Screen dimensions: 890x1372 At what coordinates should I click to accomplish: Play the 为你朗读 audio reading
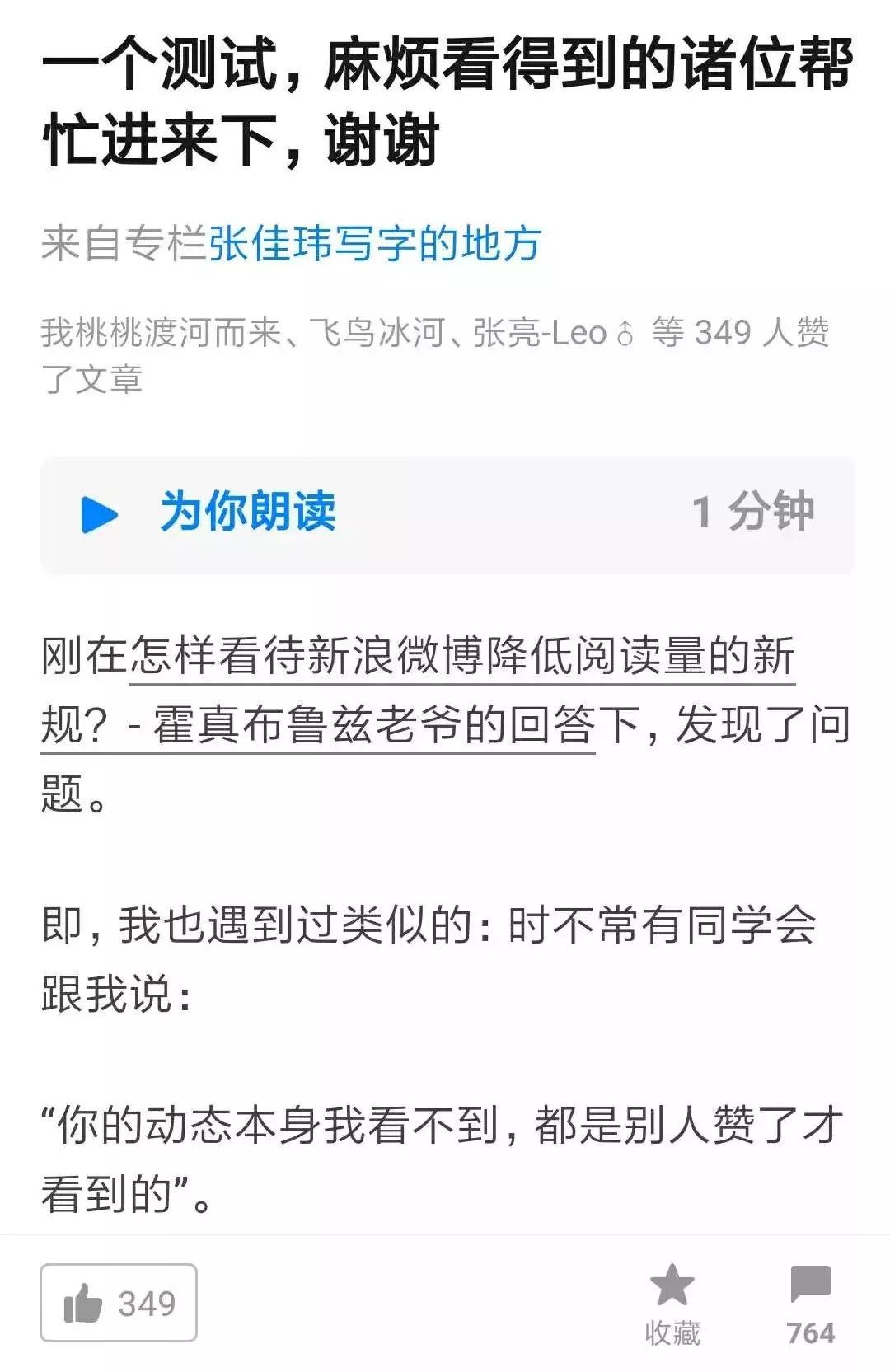click(100, 514)
